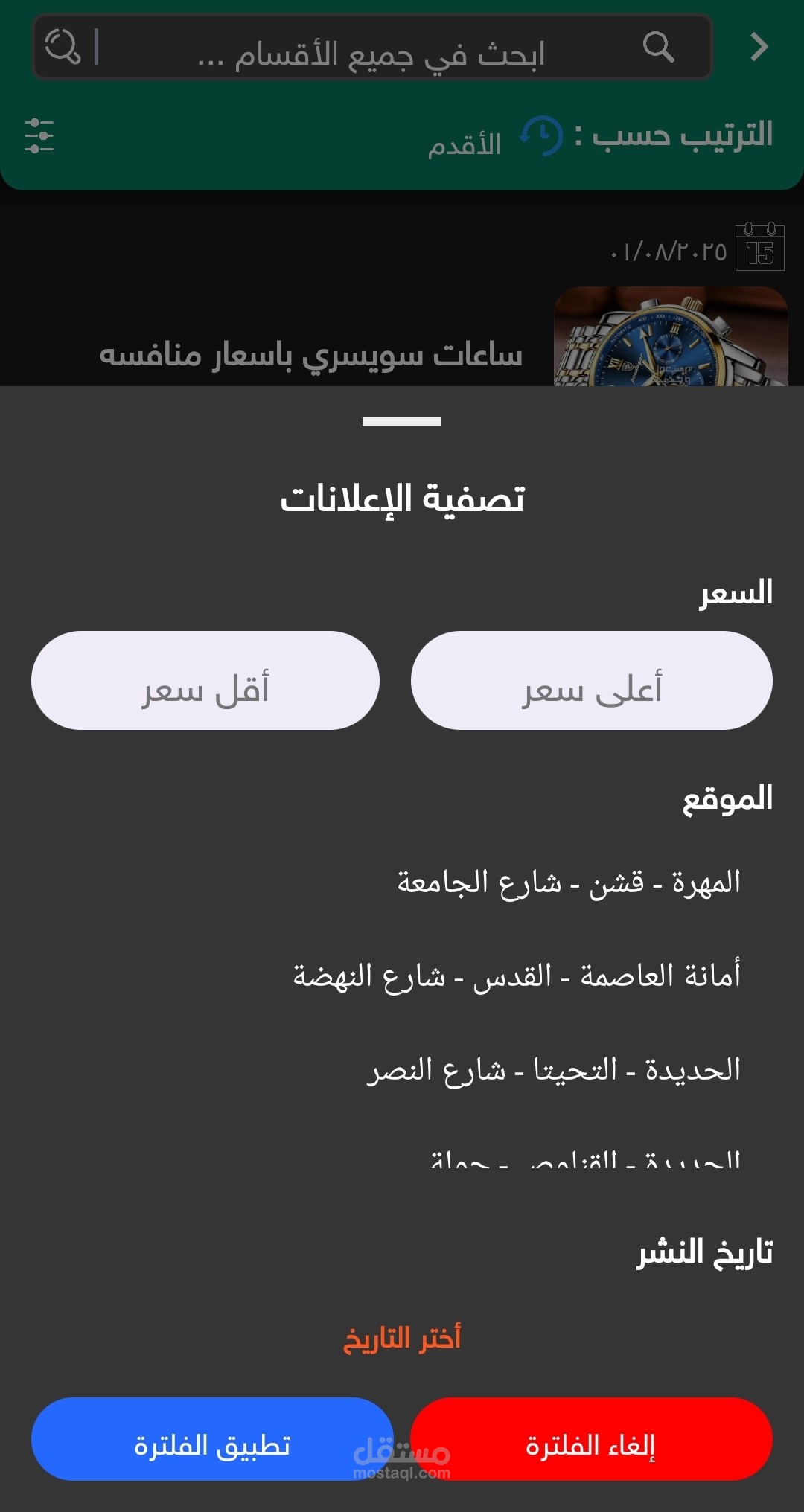Viewport: 804px width, 1512px height.
Task: Open the filter sliders icon
Action: point(39,135)
